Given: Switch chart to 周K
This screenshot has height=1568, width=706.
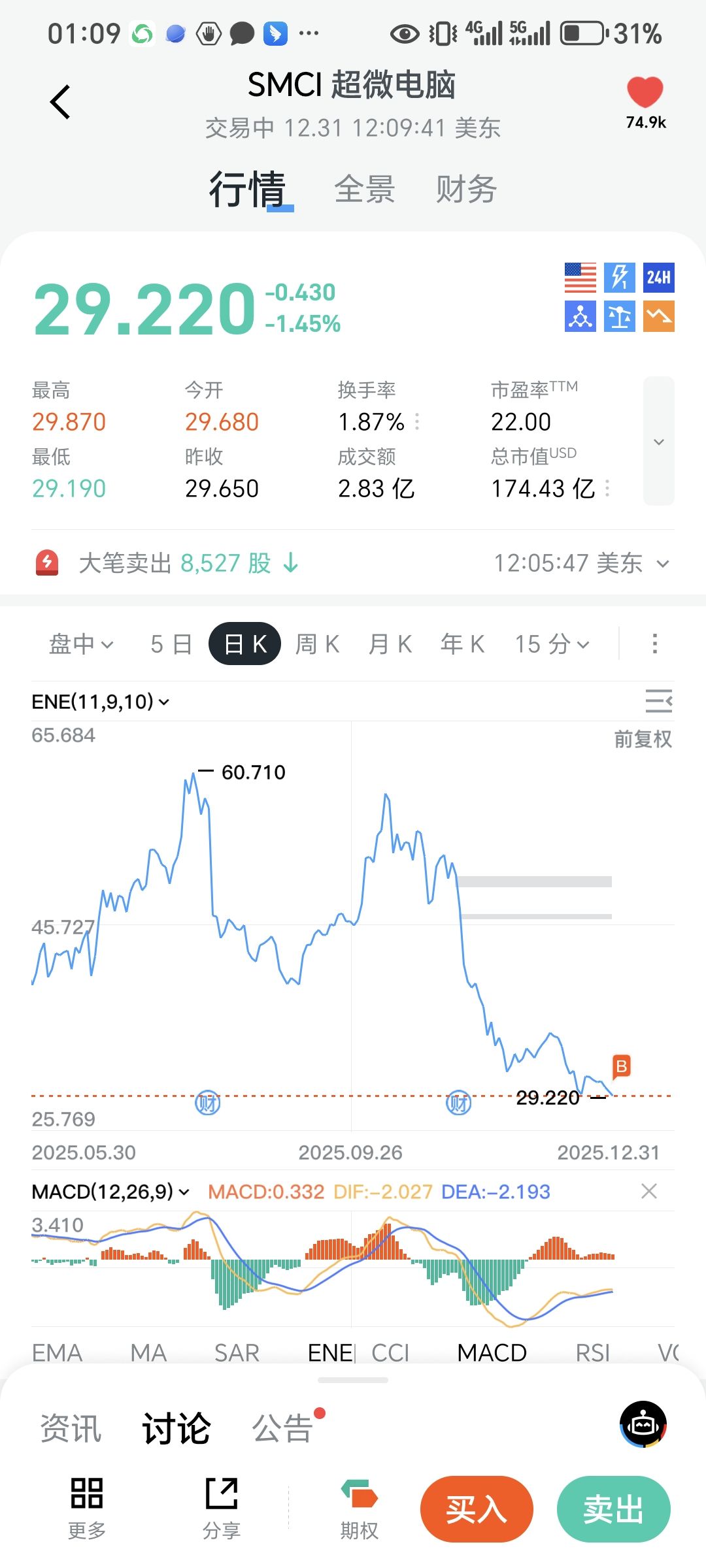Looking at the screenshot, I should [x=317, y=644].
